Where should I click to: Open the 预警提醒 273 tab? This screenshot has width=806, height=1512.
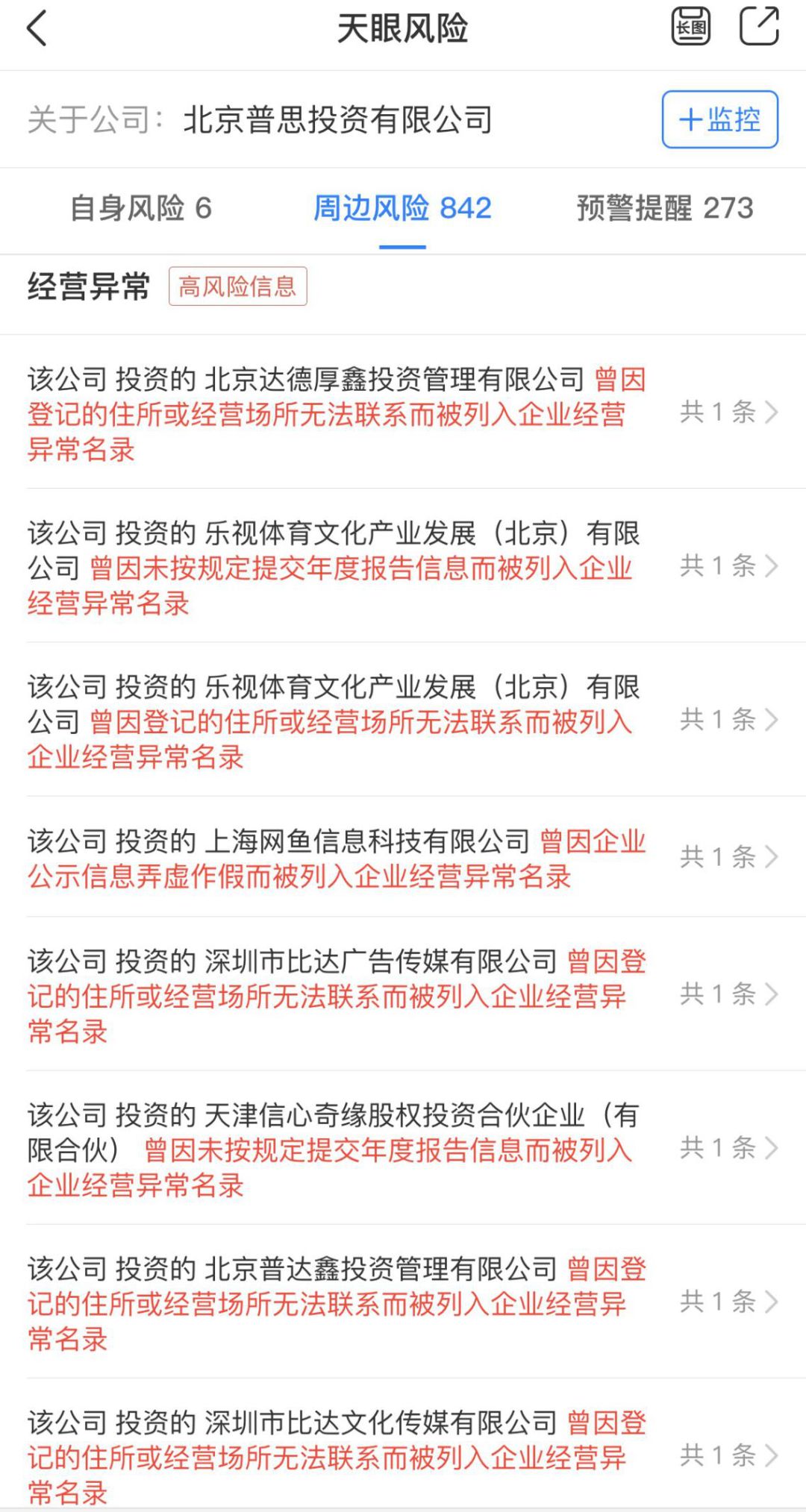click(x=664, y=208)
